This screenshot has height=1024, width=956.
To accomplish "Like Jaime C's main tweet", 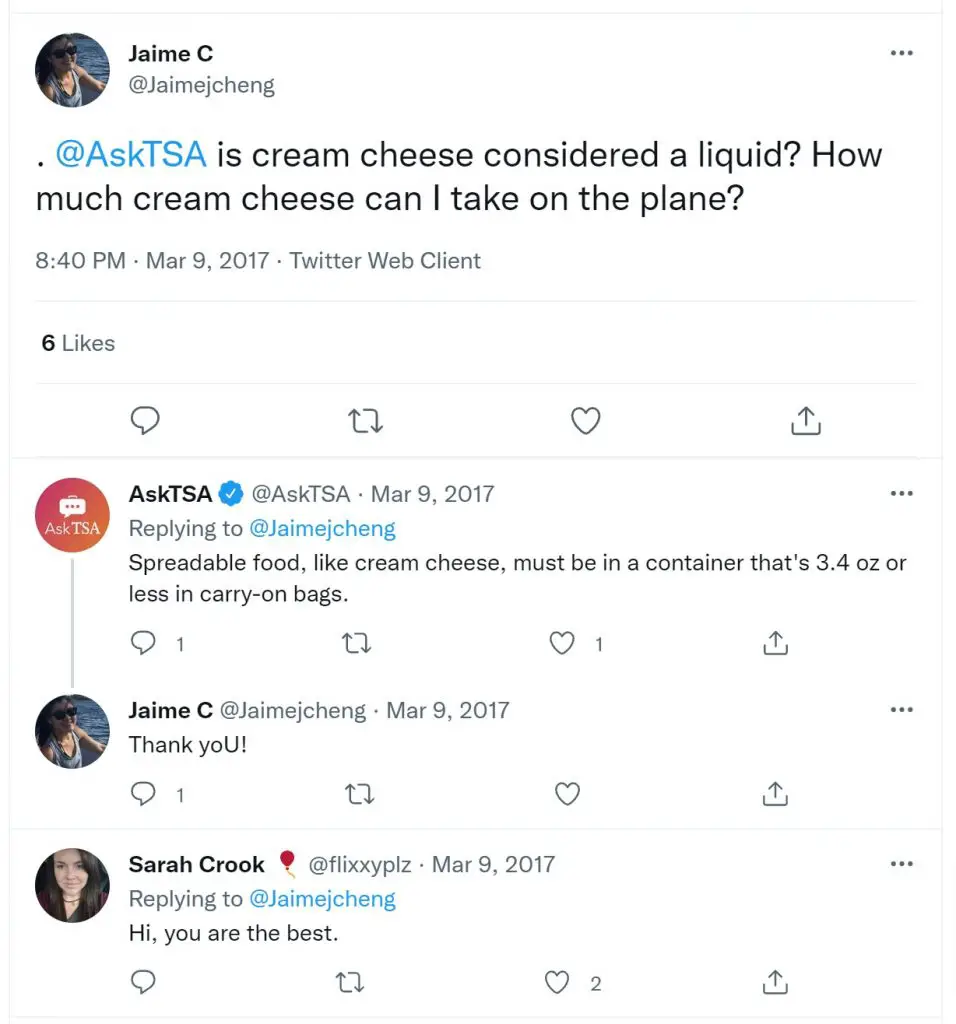I will click(x=585, y=421).
